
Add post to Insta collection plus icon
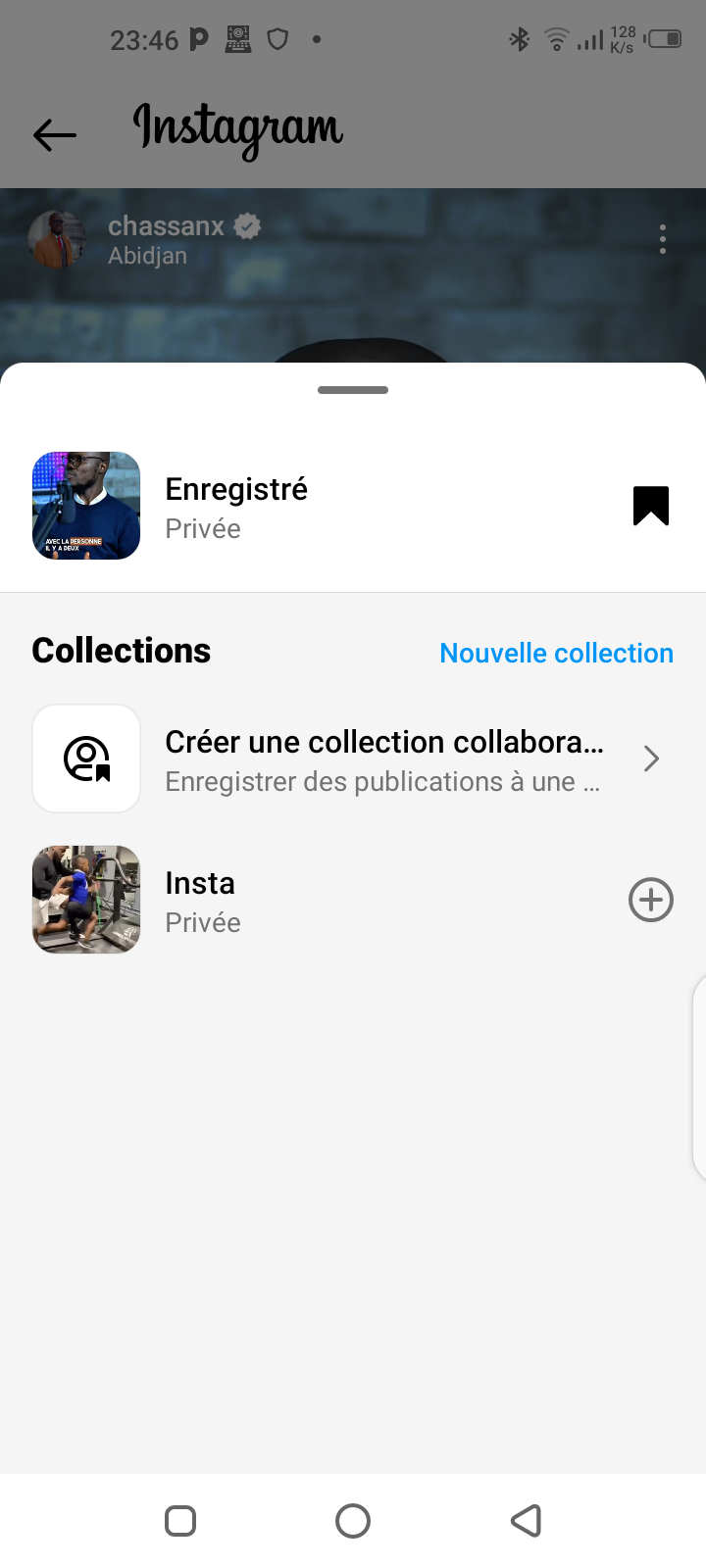[650, 900]
